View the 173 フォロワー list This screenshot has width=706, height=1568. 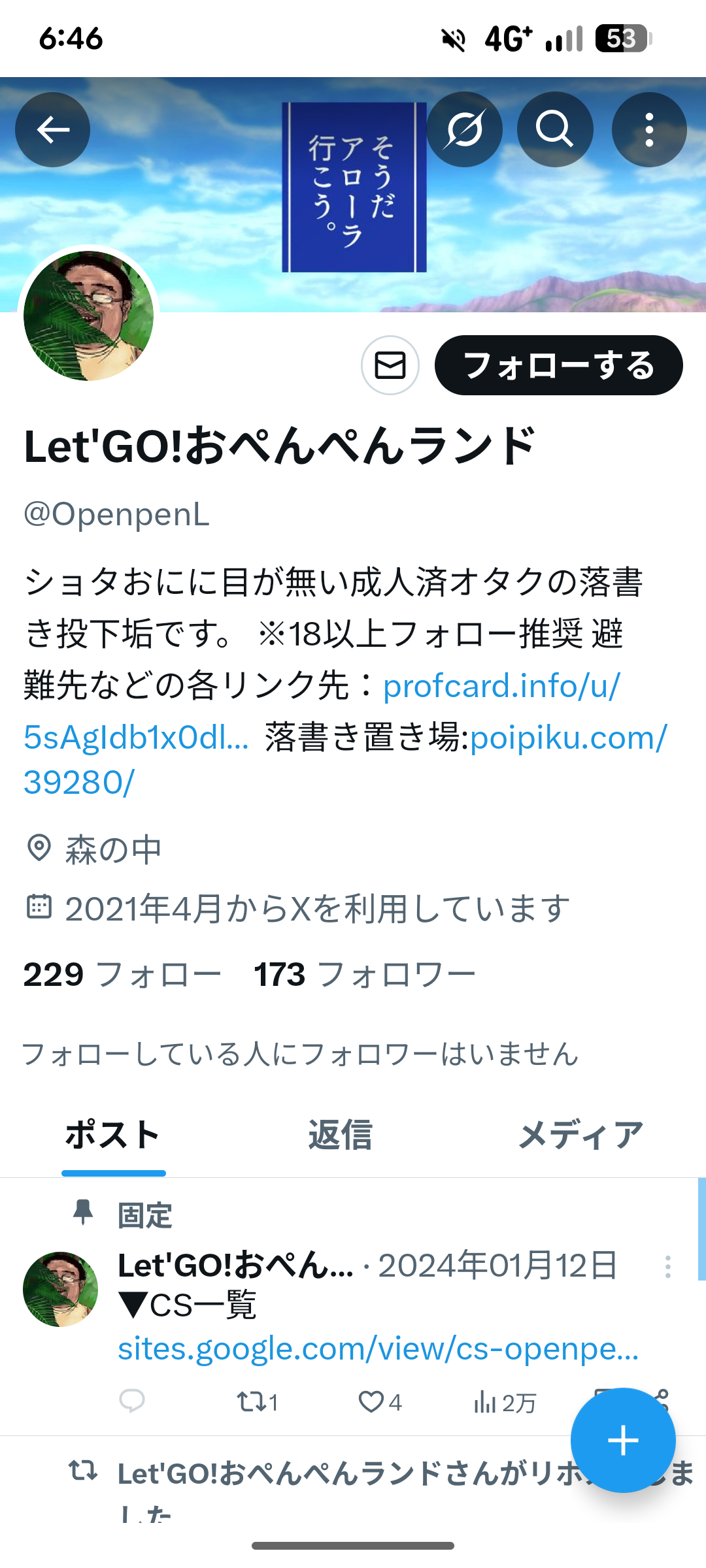point(364,975)
